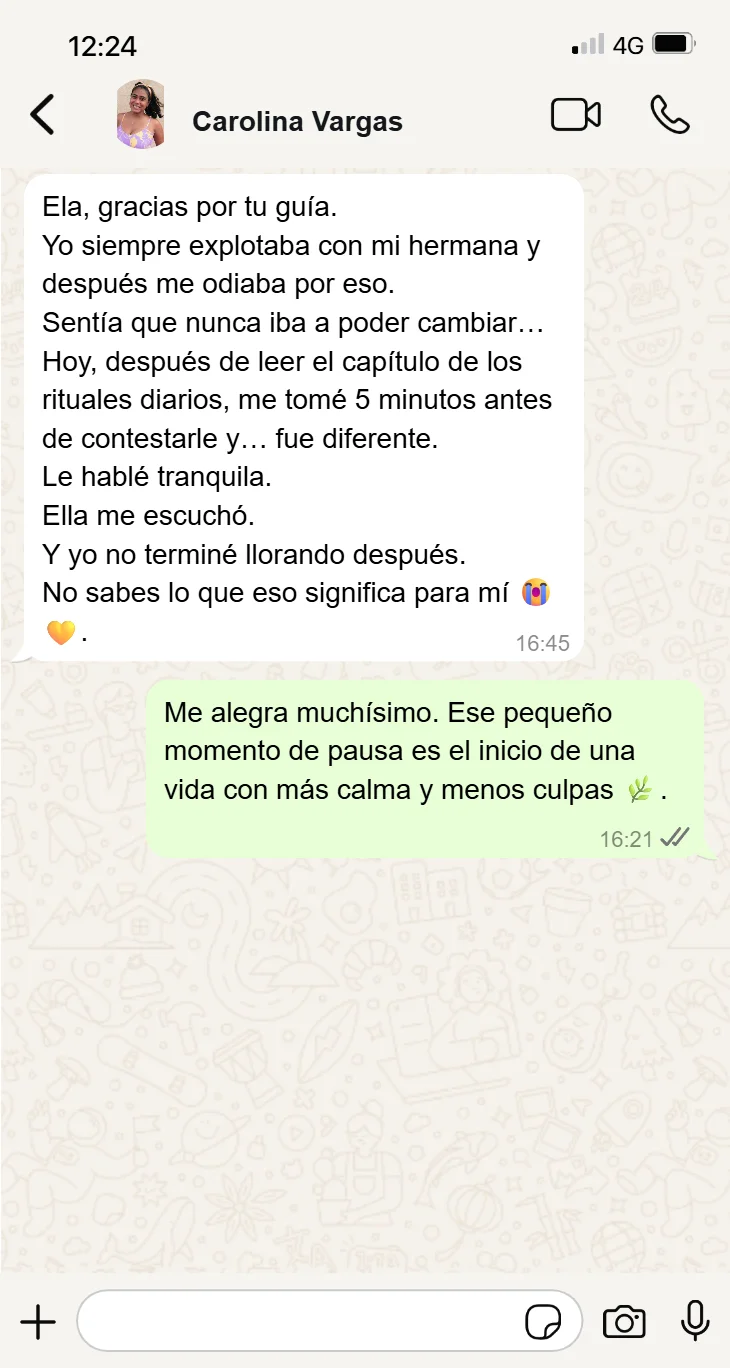Open Carolina Vargas's profile photo
Image resolution: width=730 pixels, height=1368 pixels.
(141, 116)
